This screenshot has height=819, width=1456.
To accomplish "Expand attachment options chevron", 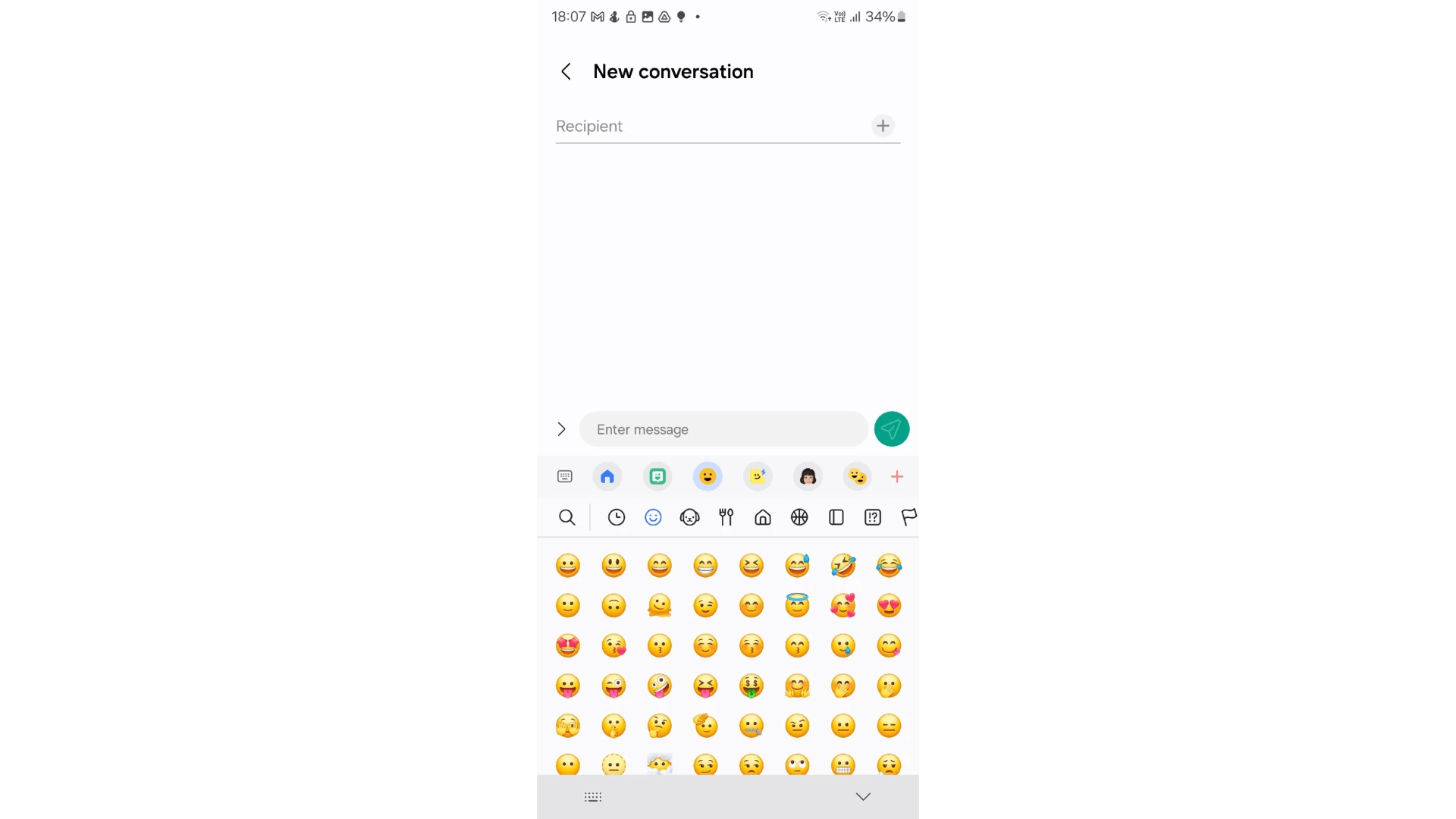I will click(x=561, y=429).
